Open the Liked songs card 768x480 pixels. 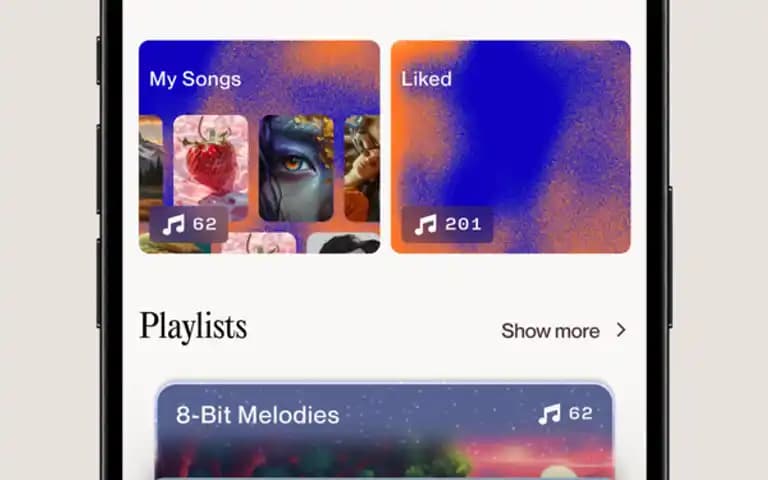click(x=510, y=146)
